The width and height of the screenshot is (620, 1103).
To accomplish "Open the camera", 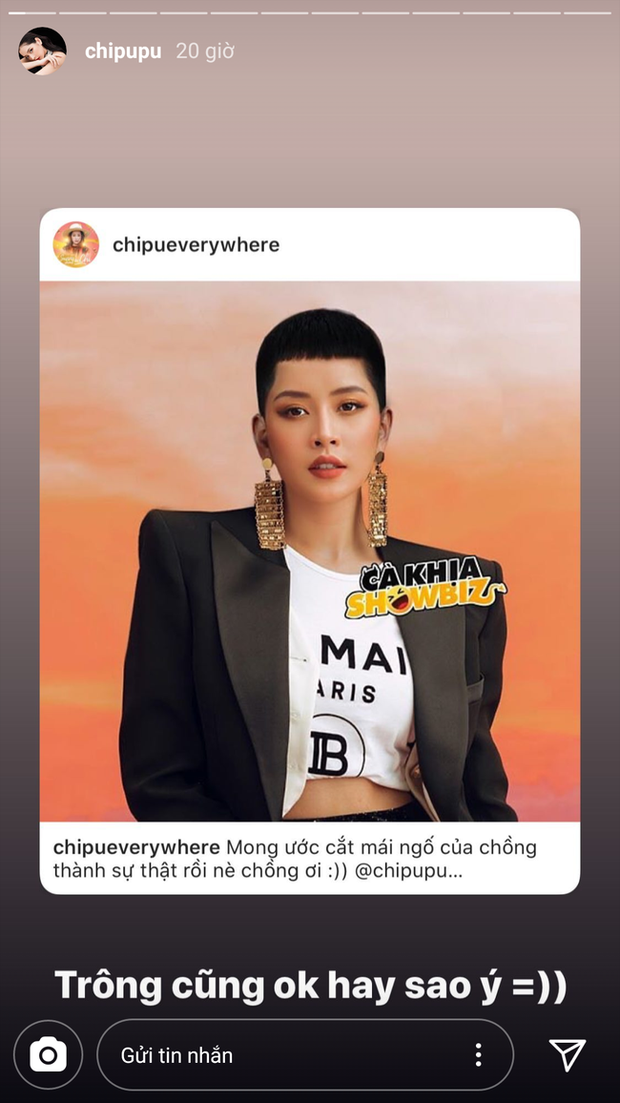I will [x=48, y=1054].
